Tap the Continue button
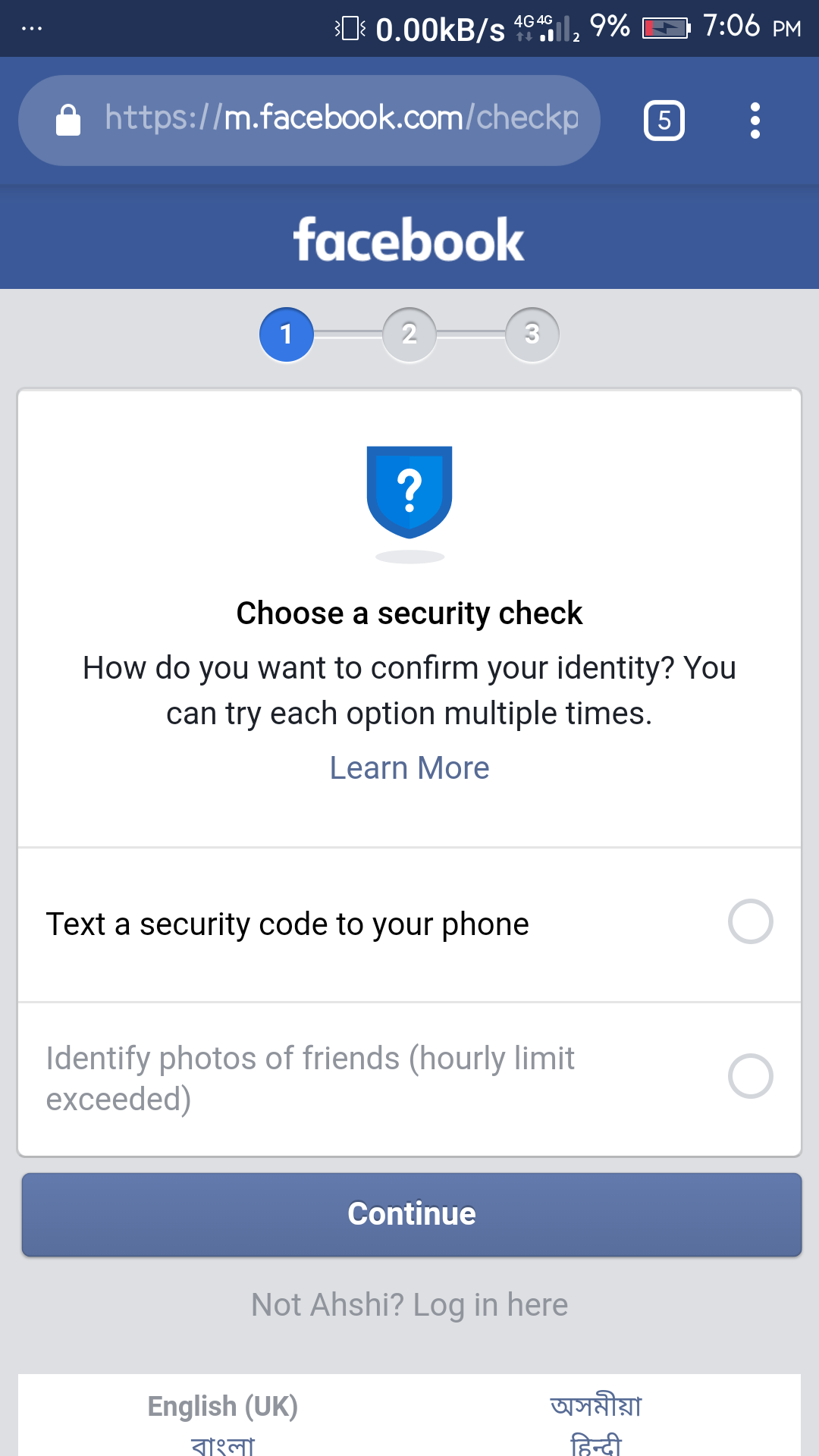819x1456 pixels. (x=412, y=1214)
